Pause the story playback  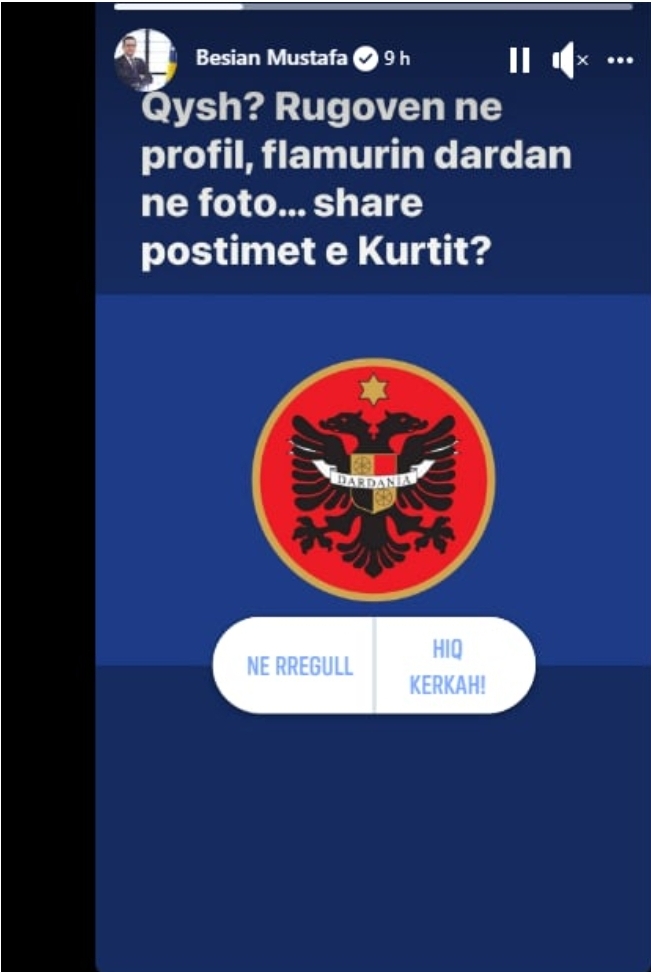point(519,61)
